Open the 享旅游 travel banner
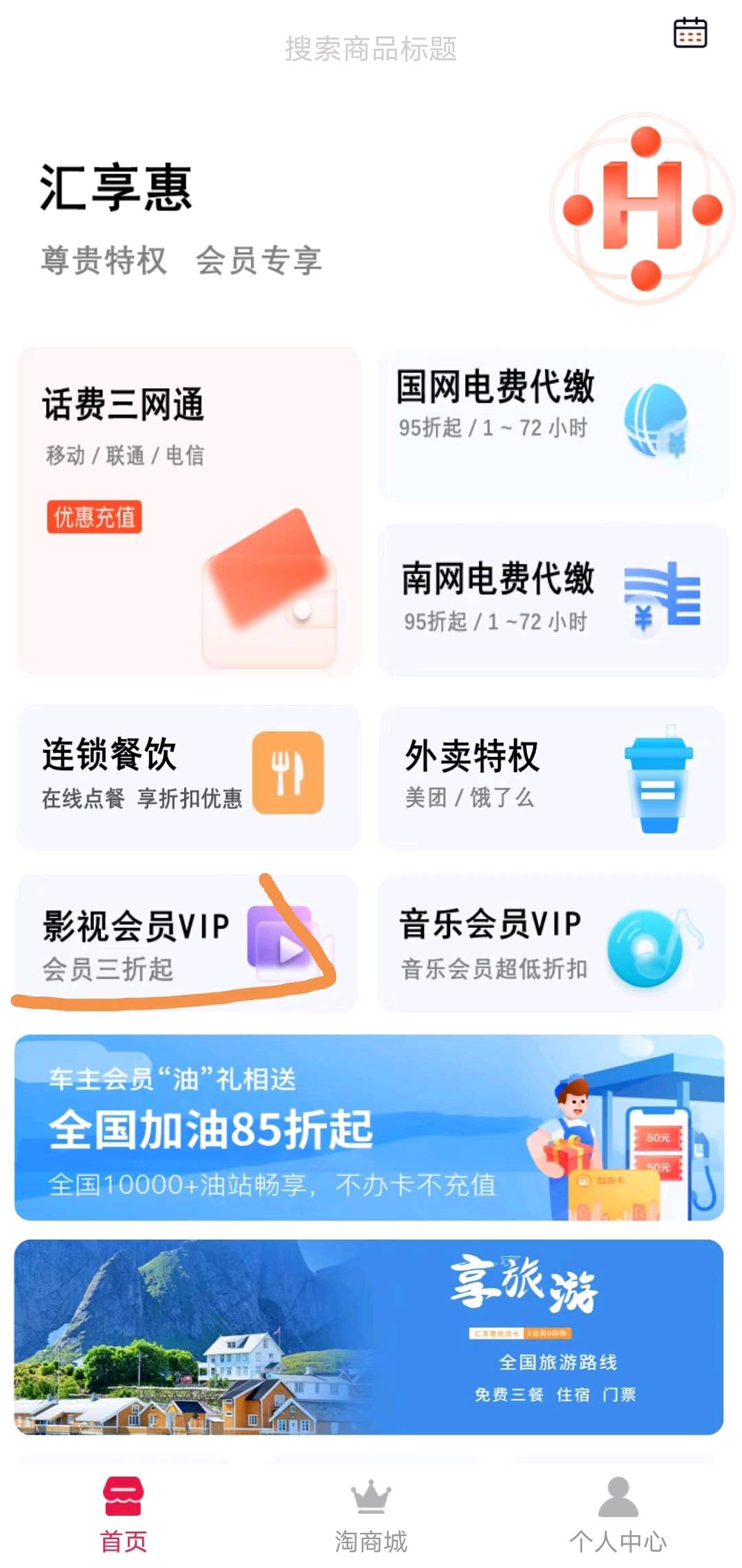Image resolution: width=742 pixels, height=1568 pixels. (369, 1337)
